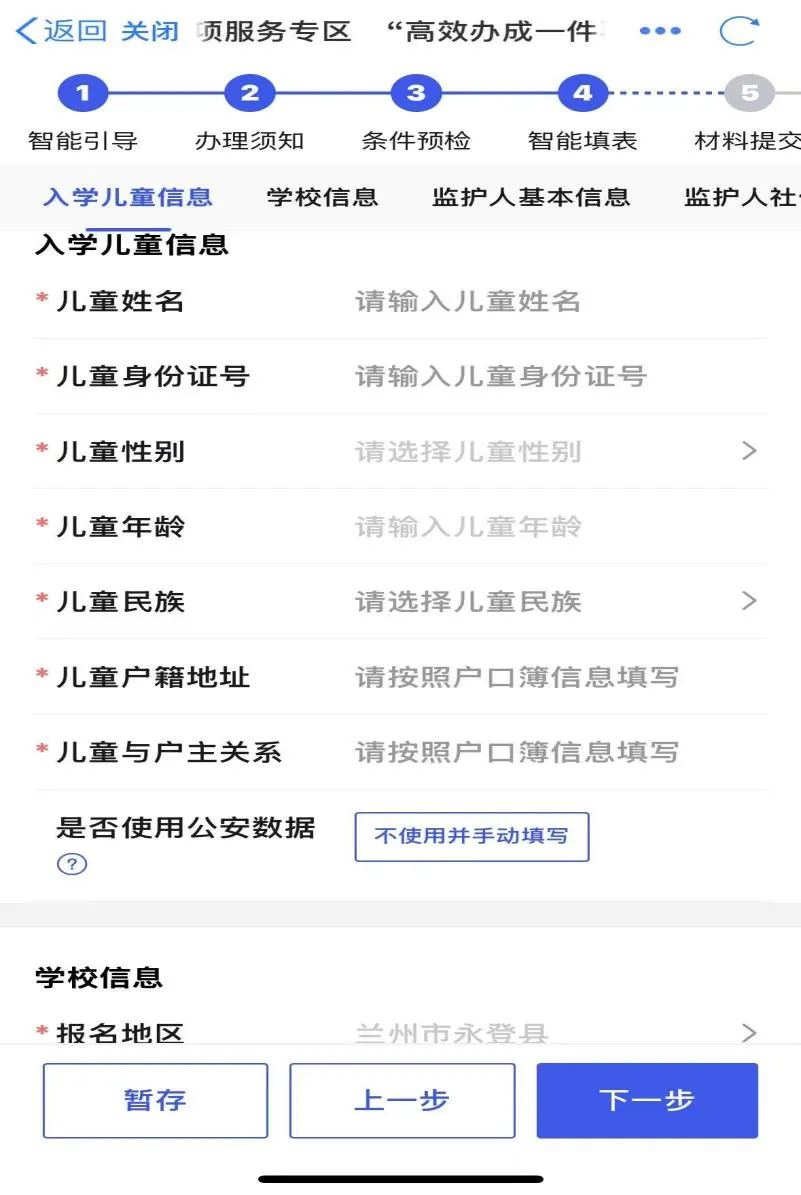Open the more options ellipsis menu

pos(660,31)
